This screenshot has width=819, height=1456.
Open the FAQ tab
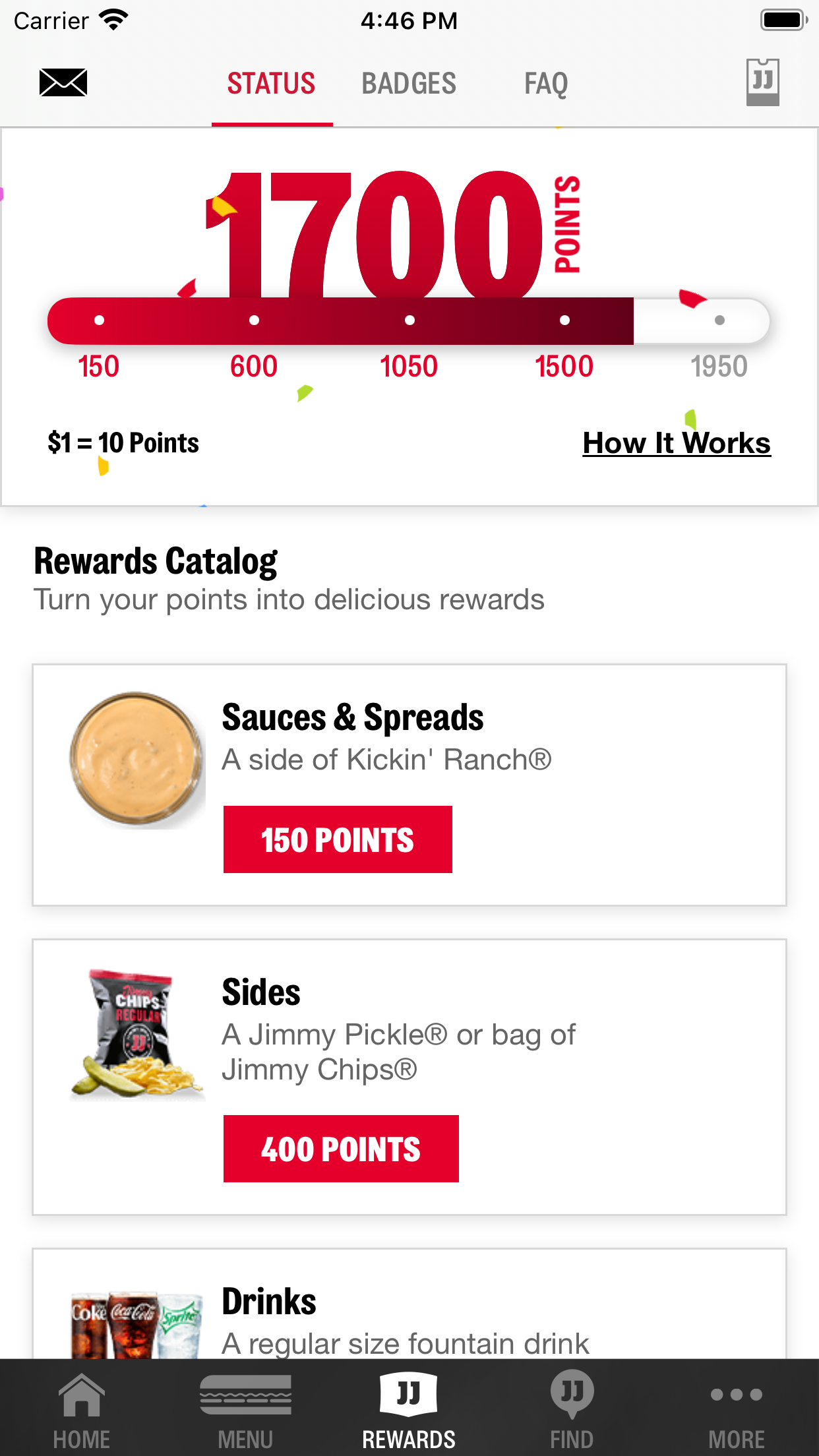point(545,83)
